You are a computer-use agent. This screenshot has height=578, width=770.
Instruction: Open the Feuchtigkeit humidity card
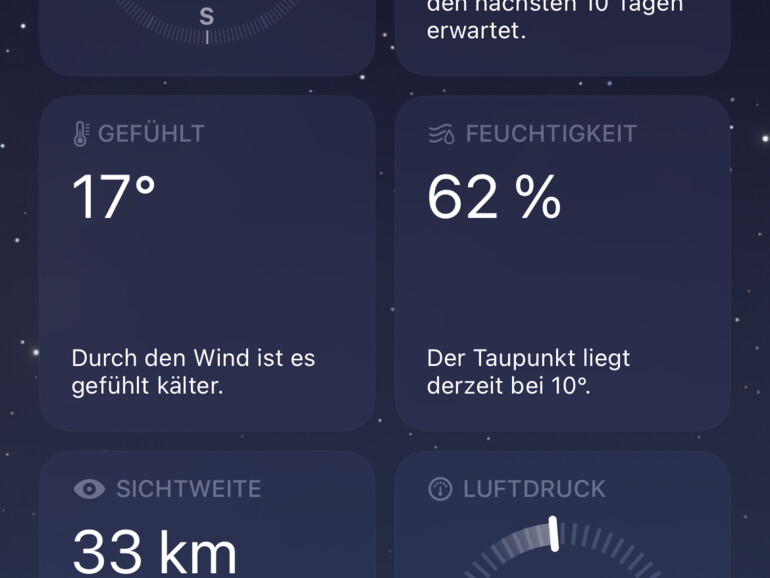click(562, 263)
